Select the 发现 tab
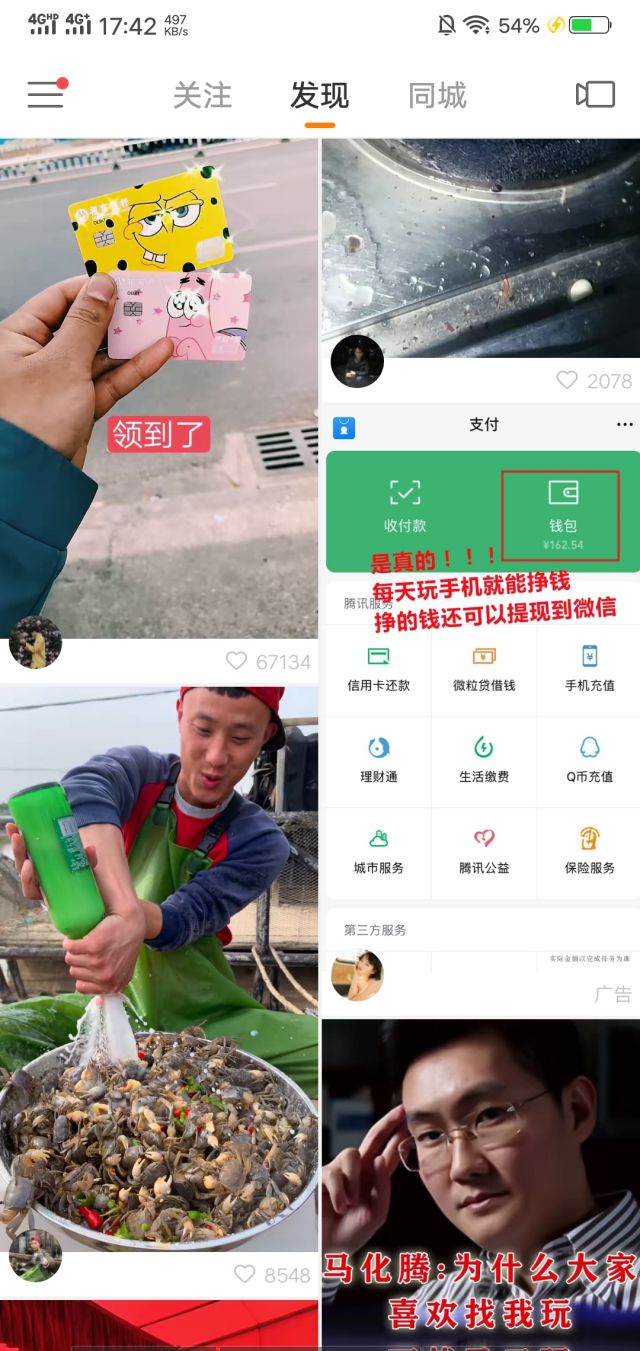 click(319, 96)
